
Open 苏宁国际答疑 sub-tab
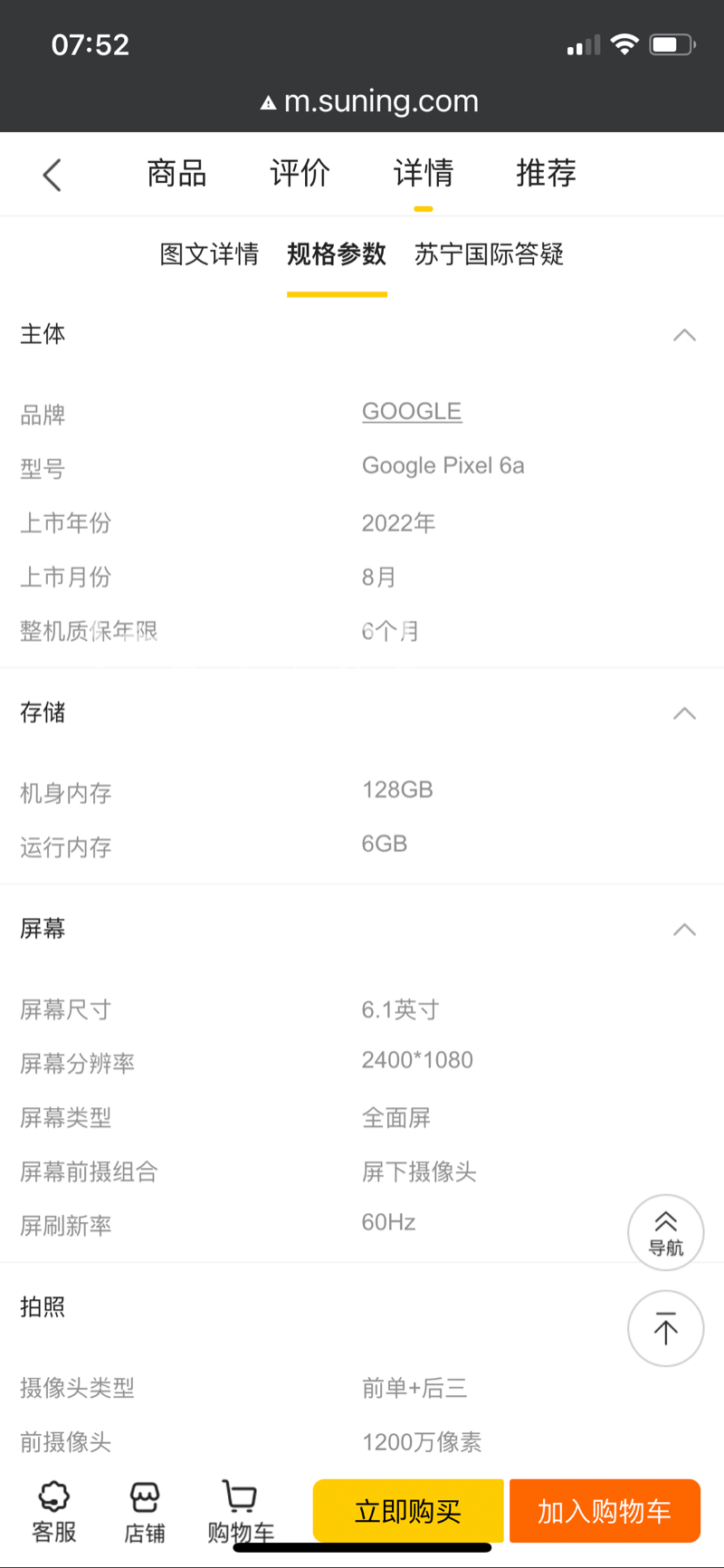[x=489, y=254]
